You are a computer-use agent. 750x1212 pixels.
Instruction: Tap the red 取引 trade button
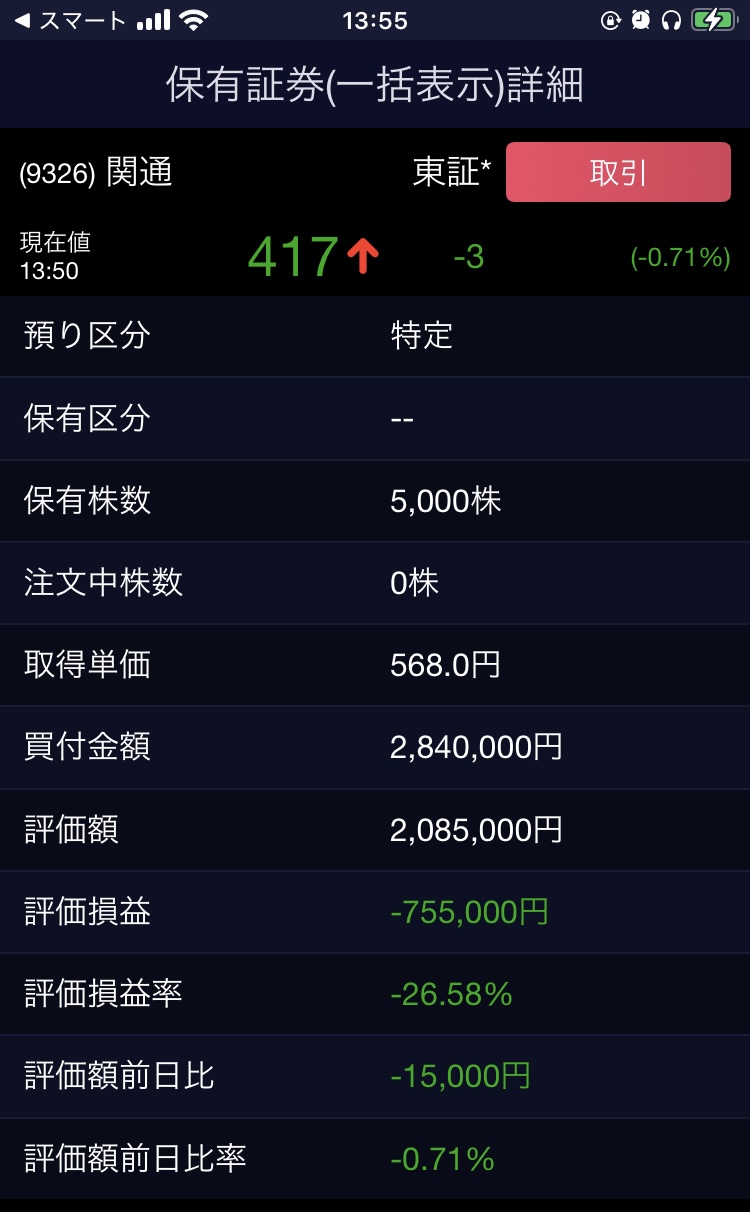(618, 172)
